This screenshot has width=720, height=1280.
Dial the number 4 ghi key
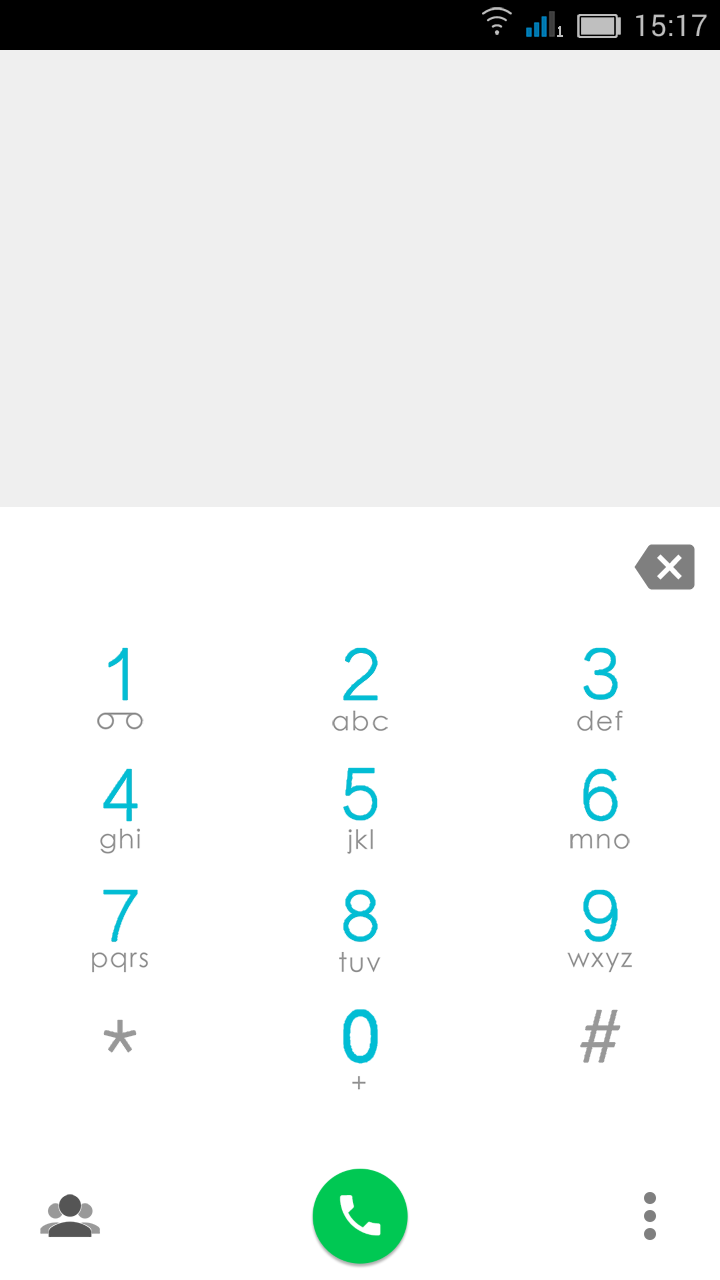coord(120,808)
